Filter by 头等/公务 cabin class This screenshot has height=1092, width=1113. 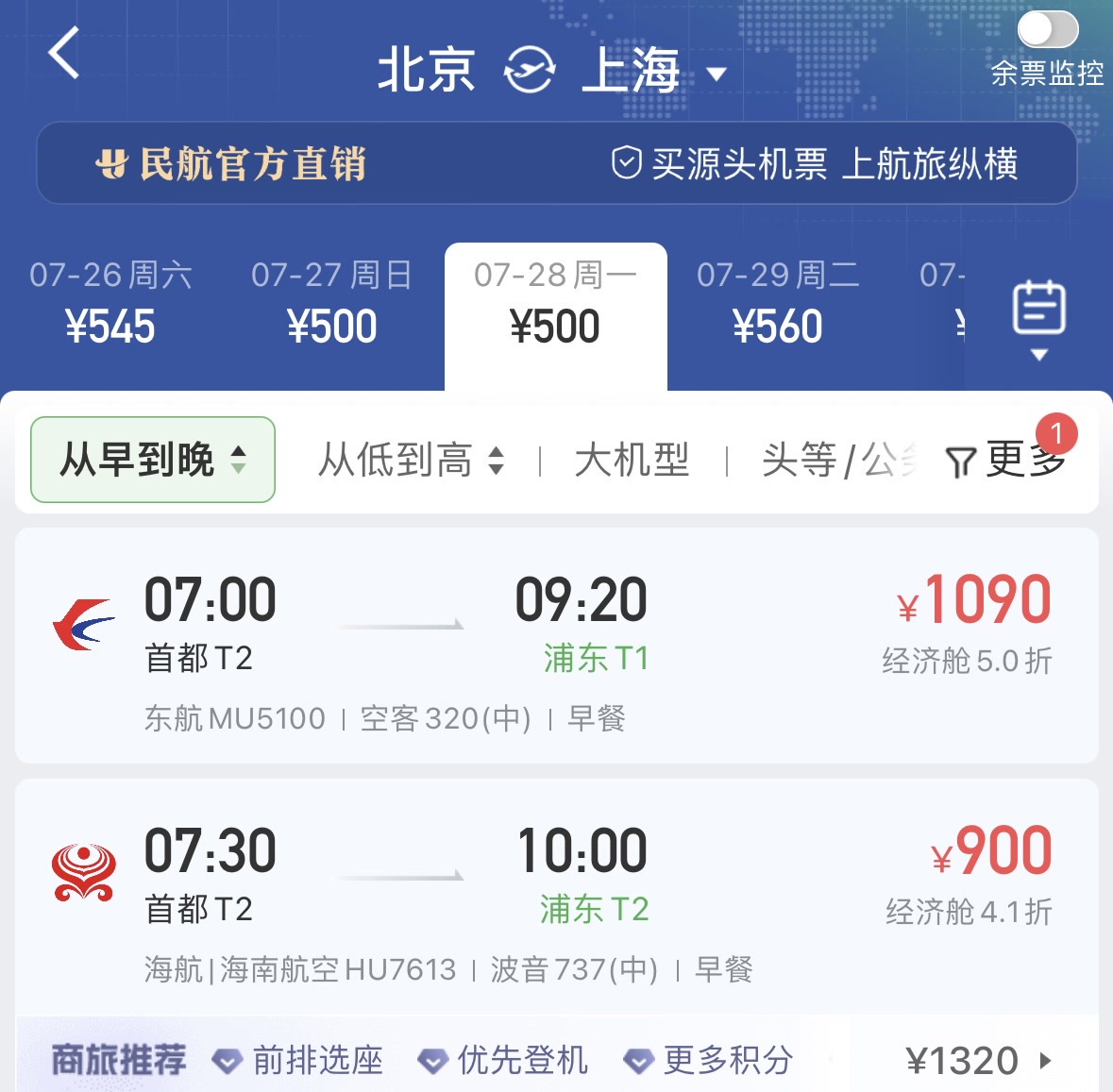(x=836, y=461)
